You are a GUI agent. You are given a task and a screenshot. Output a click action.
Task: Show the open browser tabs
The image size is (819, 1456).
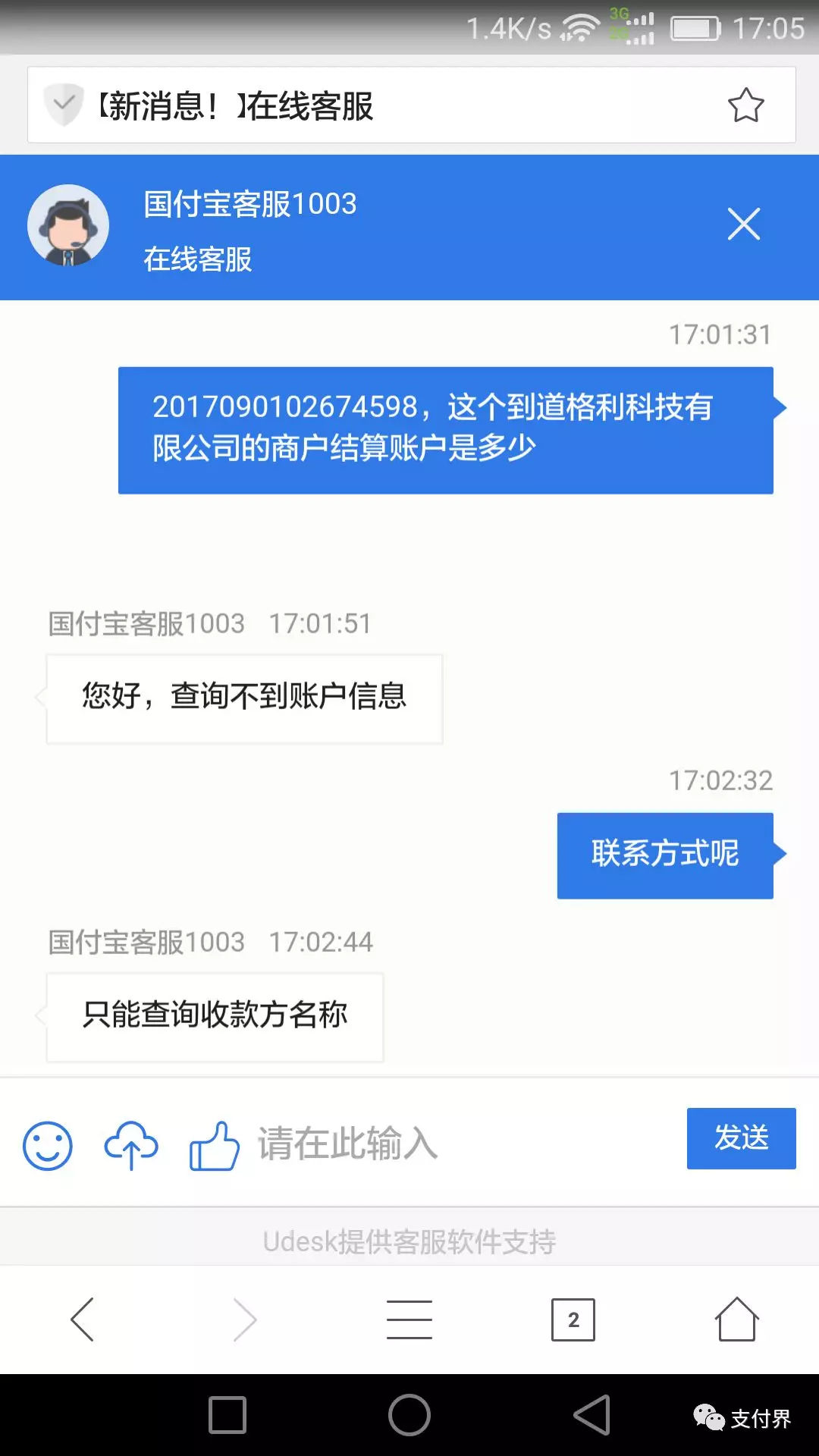573,1319
